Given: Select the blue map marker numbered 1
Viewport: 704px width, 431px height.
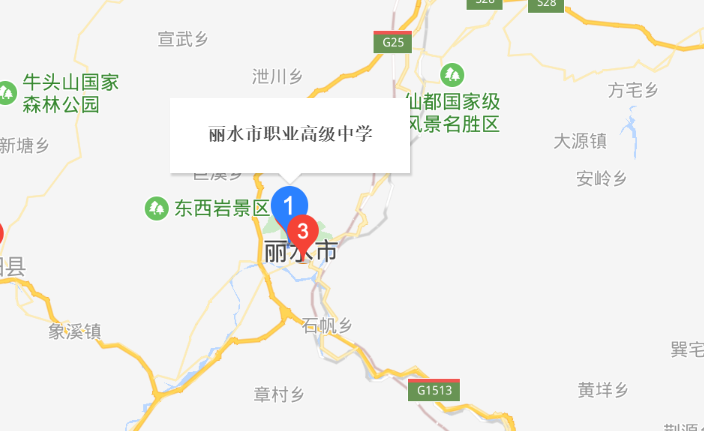Looking at the screenshot, I should click(x=289, y=203).
